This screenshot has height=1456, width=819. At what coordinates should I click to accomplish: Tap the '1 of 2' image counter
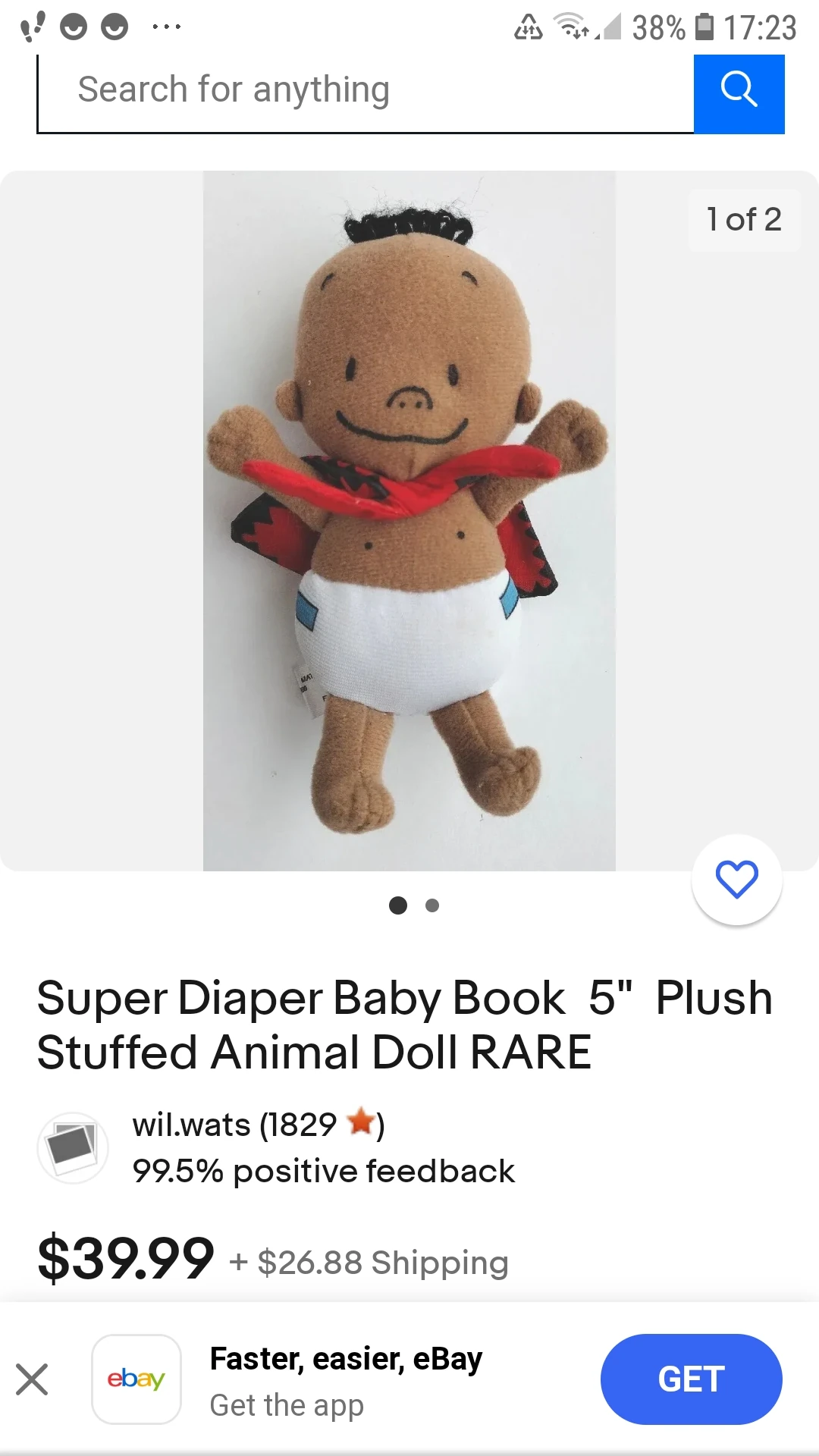pyautogui.click(x=743, y=219)
